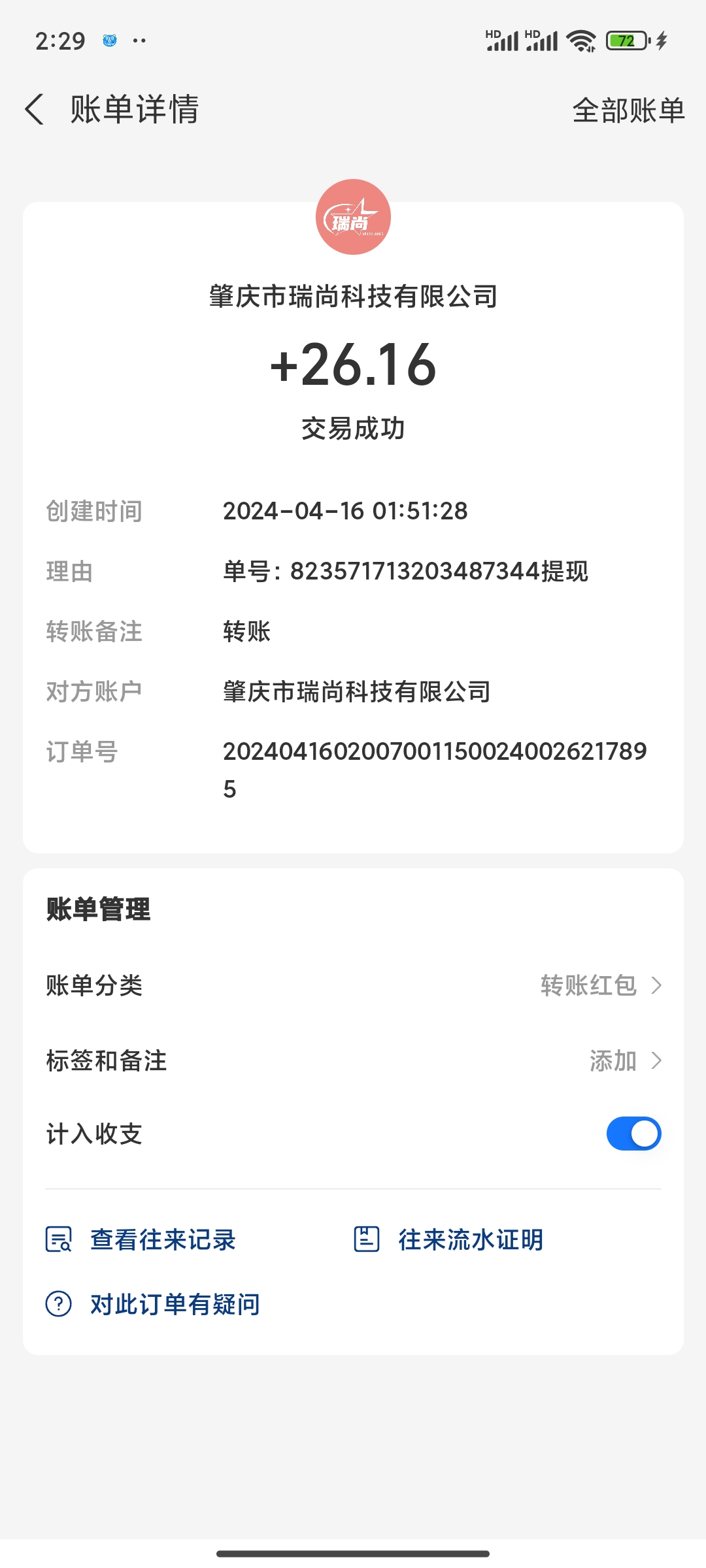Open the 肇庆市瑞尚科技有限公司 merchant avatar
This screenshot has height=1568, width=706.
click(x=353, y=217)
